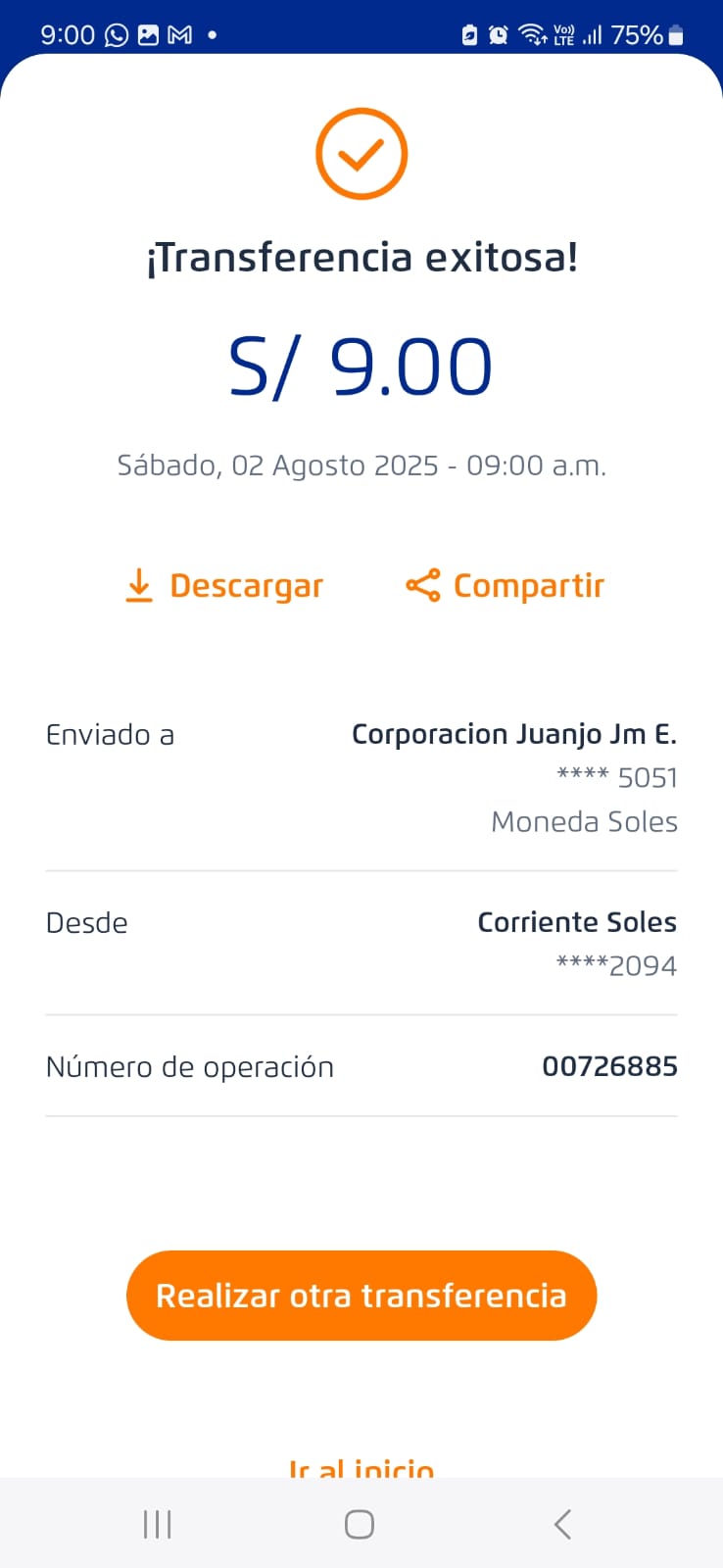
Task: Go to the phone's home screen
Action: click(x=360, y=1524)
